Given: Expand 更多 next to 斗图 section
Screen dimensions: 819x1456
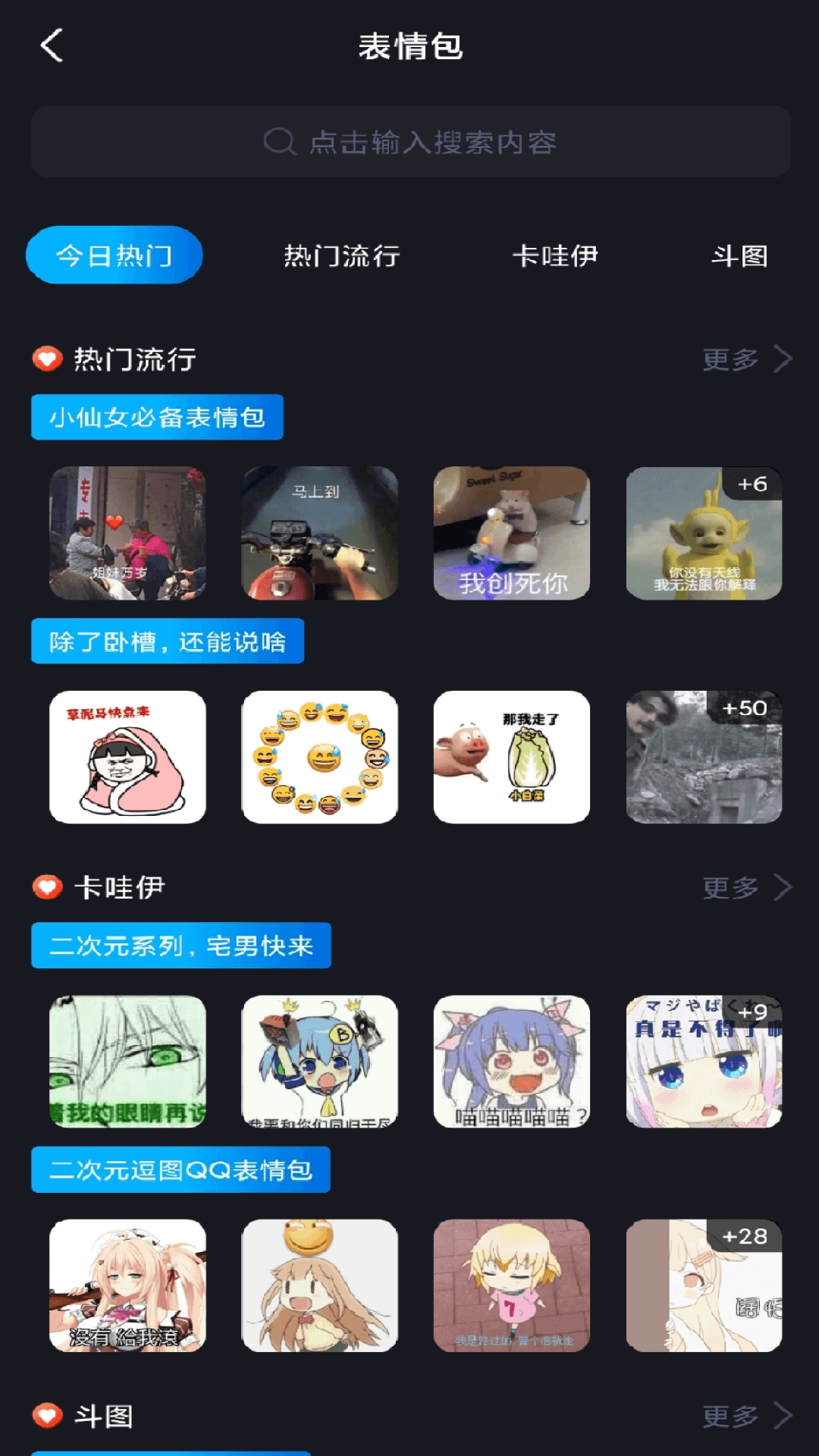Looking at the screenshot, I should [747, 1415].
